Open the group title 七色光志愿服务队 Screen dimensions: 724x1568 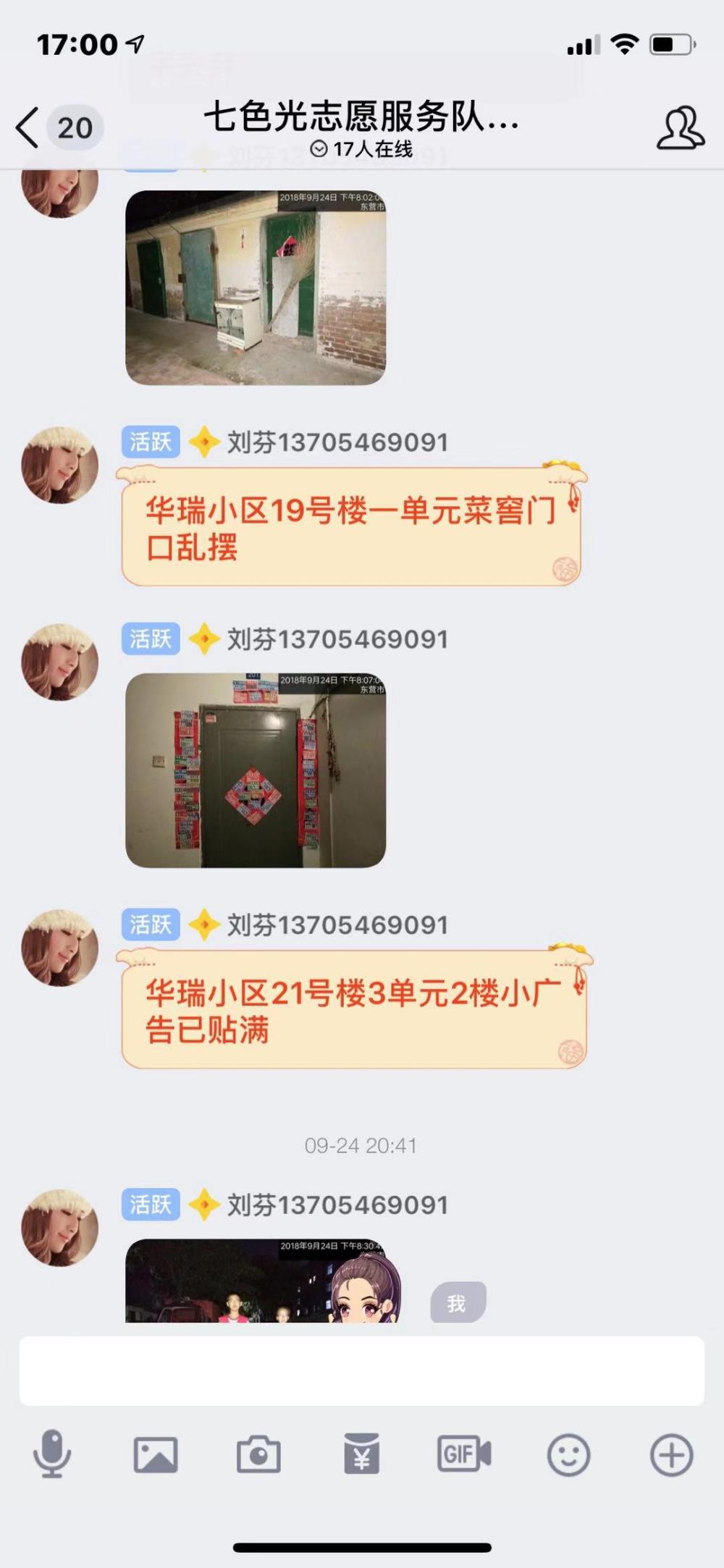361,116
